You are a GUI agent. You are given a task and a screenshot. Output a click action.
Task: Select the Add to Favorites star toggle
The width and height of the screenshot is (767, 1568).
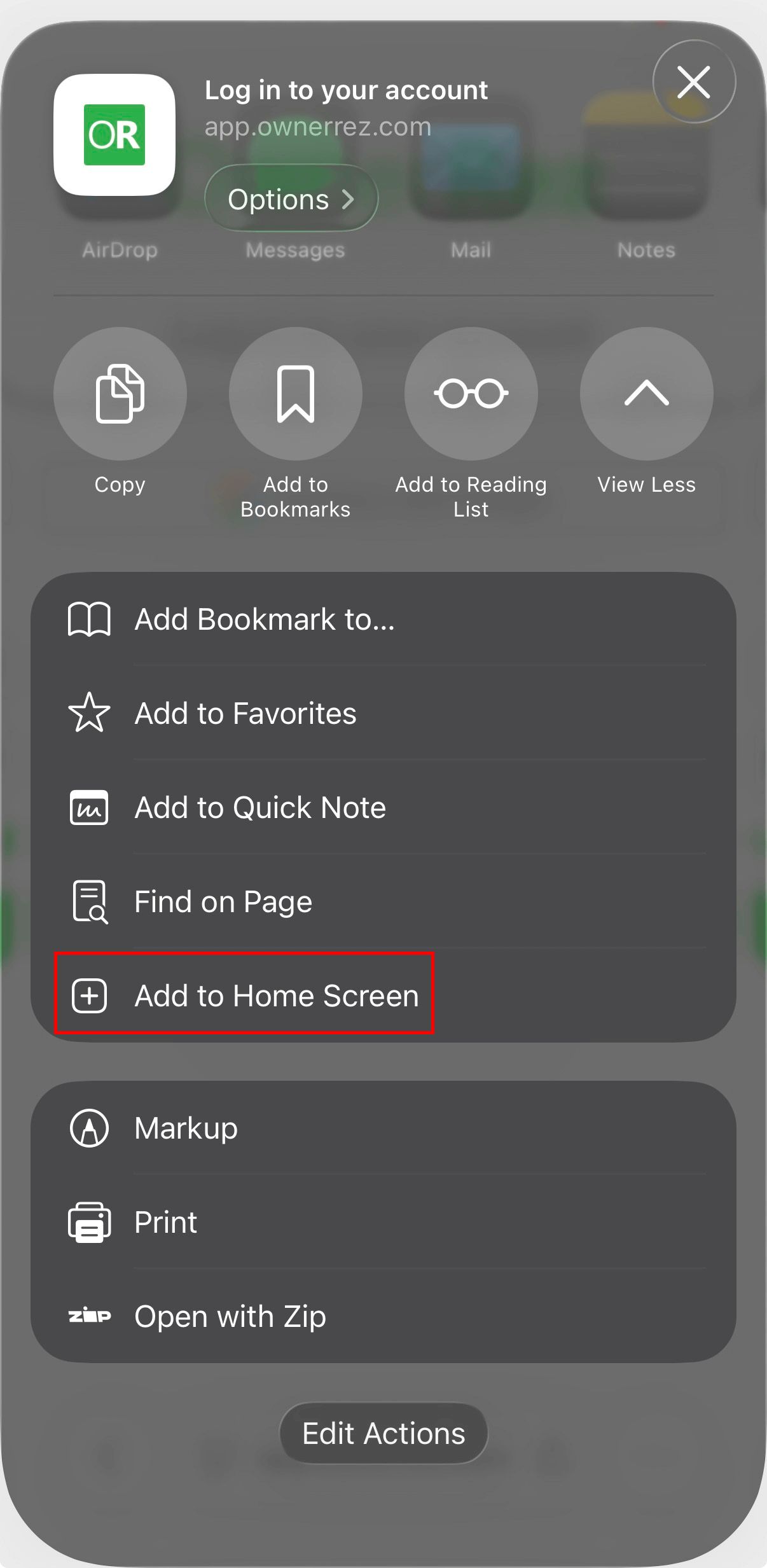[90, 712]
